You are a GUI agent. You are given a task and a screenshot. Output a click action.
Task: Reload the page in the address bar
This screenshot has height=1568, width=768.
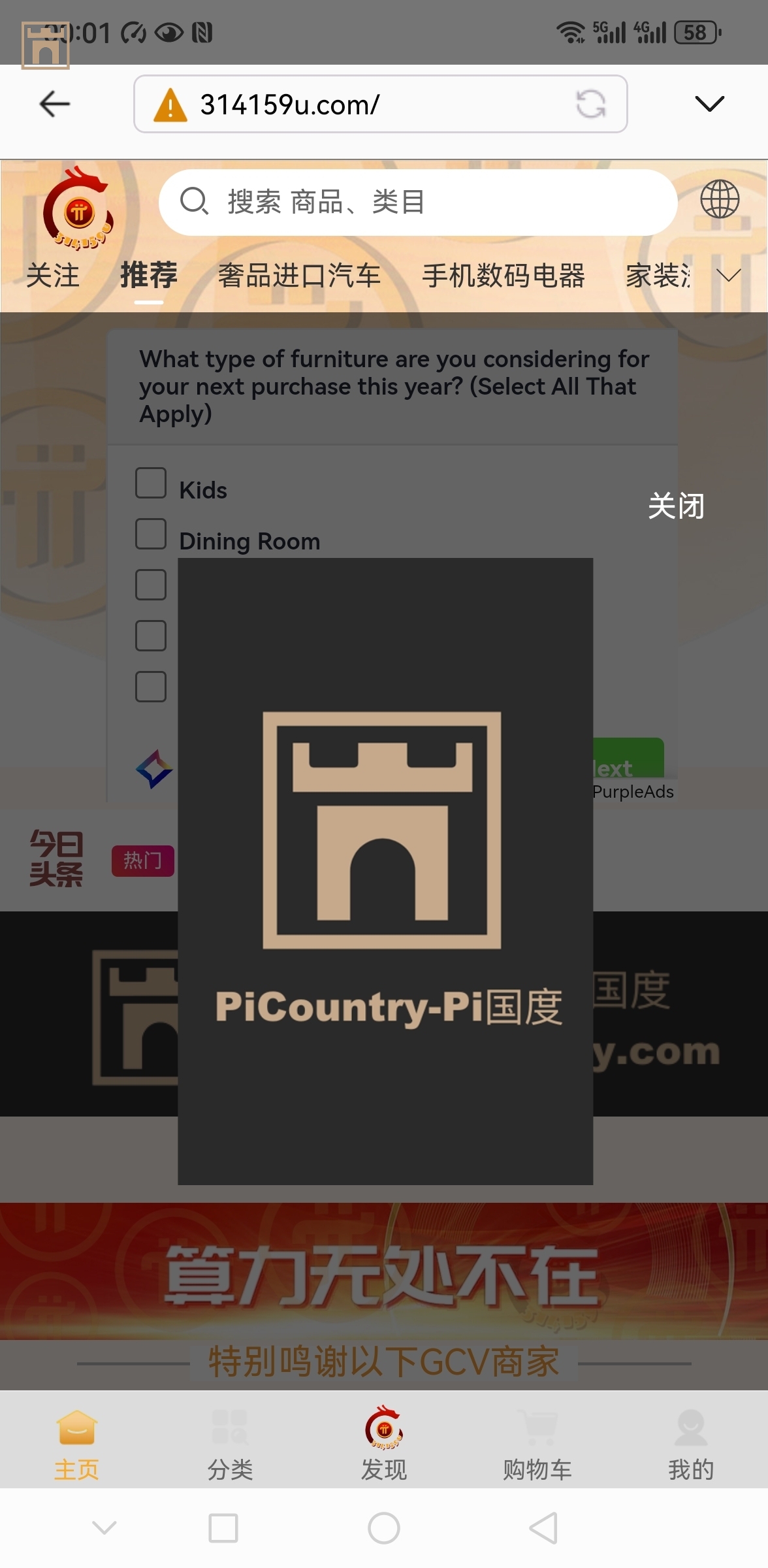click(x=590, y=105)
